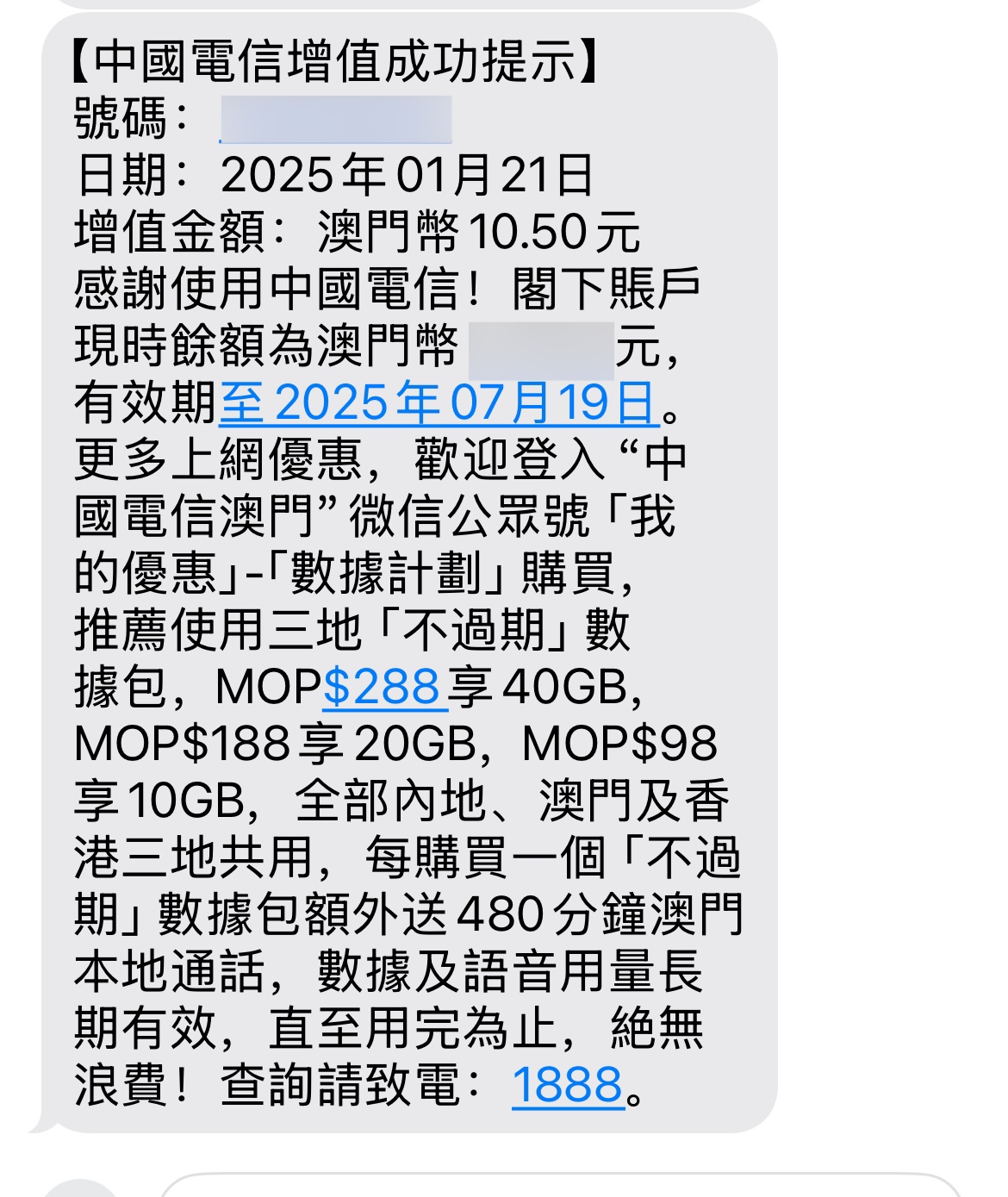Call the 1888 enquiry number link
The image size is (1008, 1197).
pyautogui.click(x=568, y=1084)
